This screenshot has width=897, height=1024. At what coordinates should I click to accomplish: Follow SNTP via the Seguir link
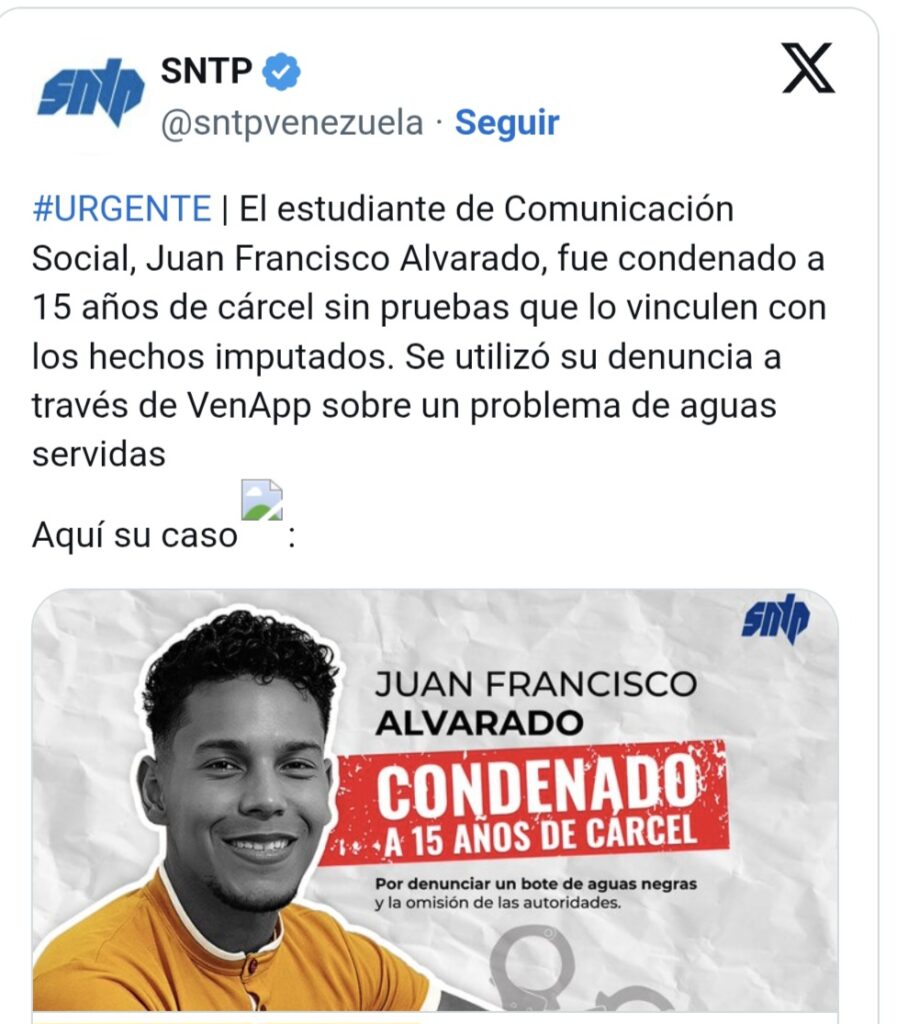pos(506,123)
